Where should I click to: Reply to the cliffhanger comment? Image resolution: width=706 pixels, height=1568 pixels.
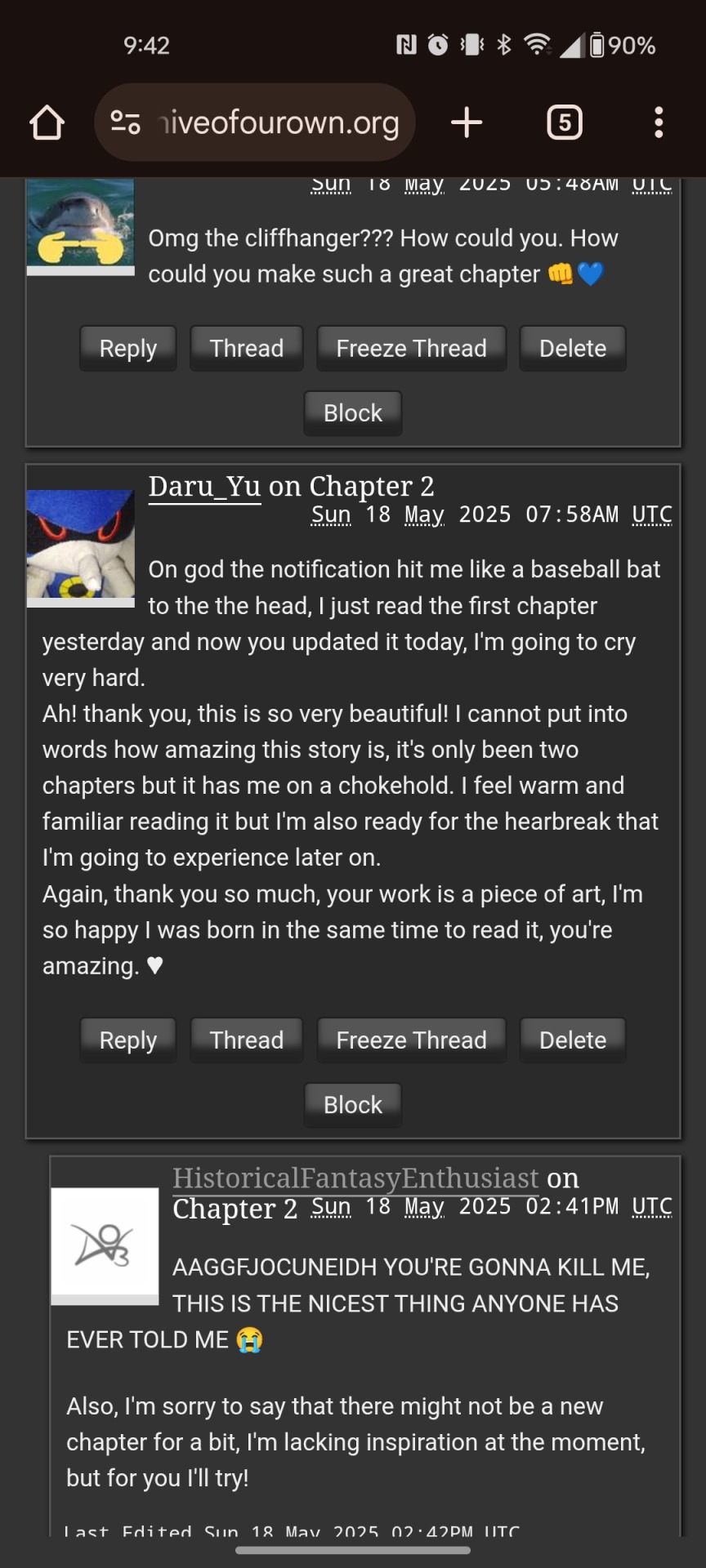coord(128,349)
